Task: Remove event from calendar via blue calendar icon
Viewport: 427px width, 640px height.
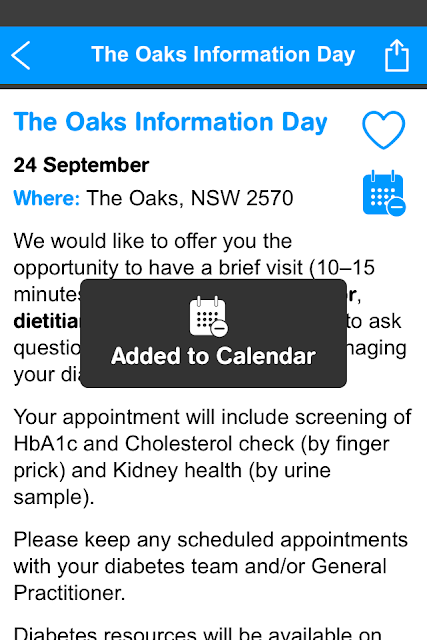Action: [x=384, y=193]
